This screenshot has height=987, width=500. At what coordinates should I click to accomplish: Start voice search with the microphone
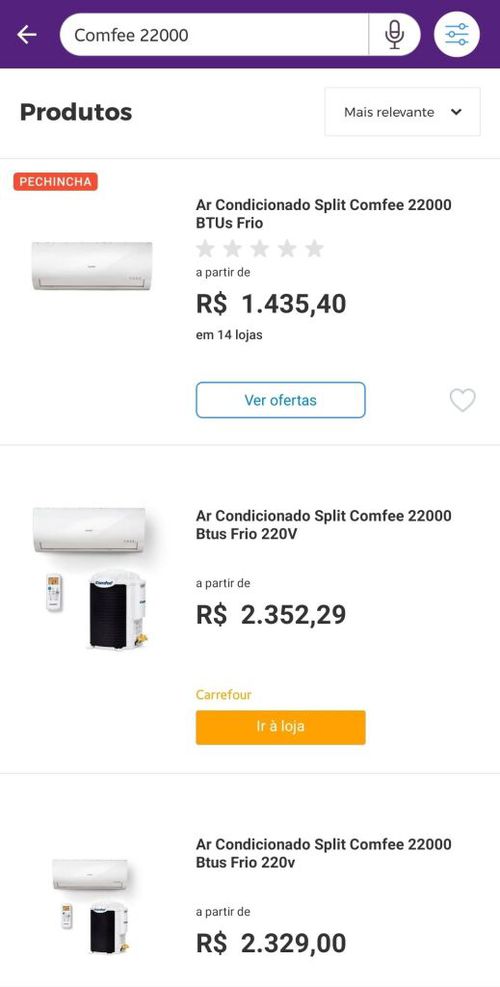point(394,35)
